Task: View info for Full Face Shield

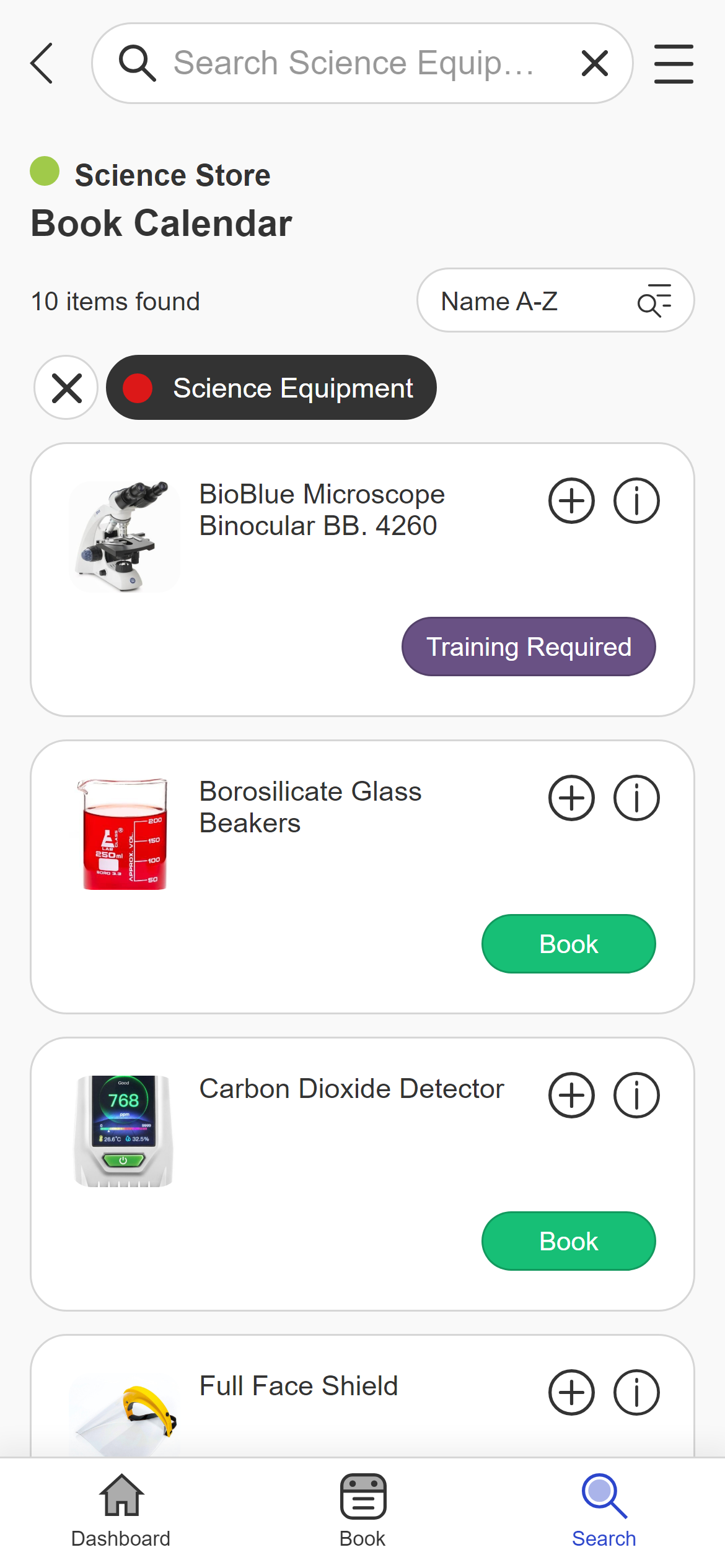Action: [x=636, y=1393]
